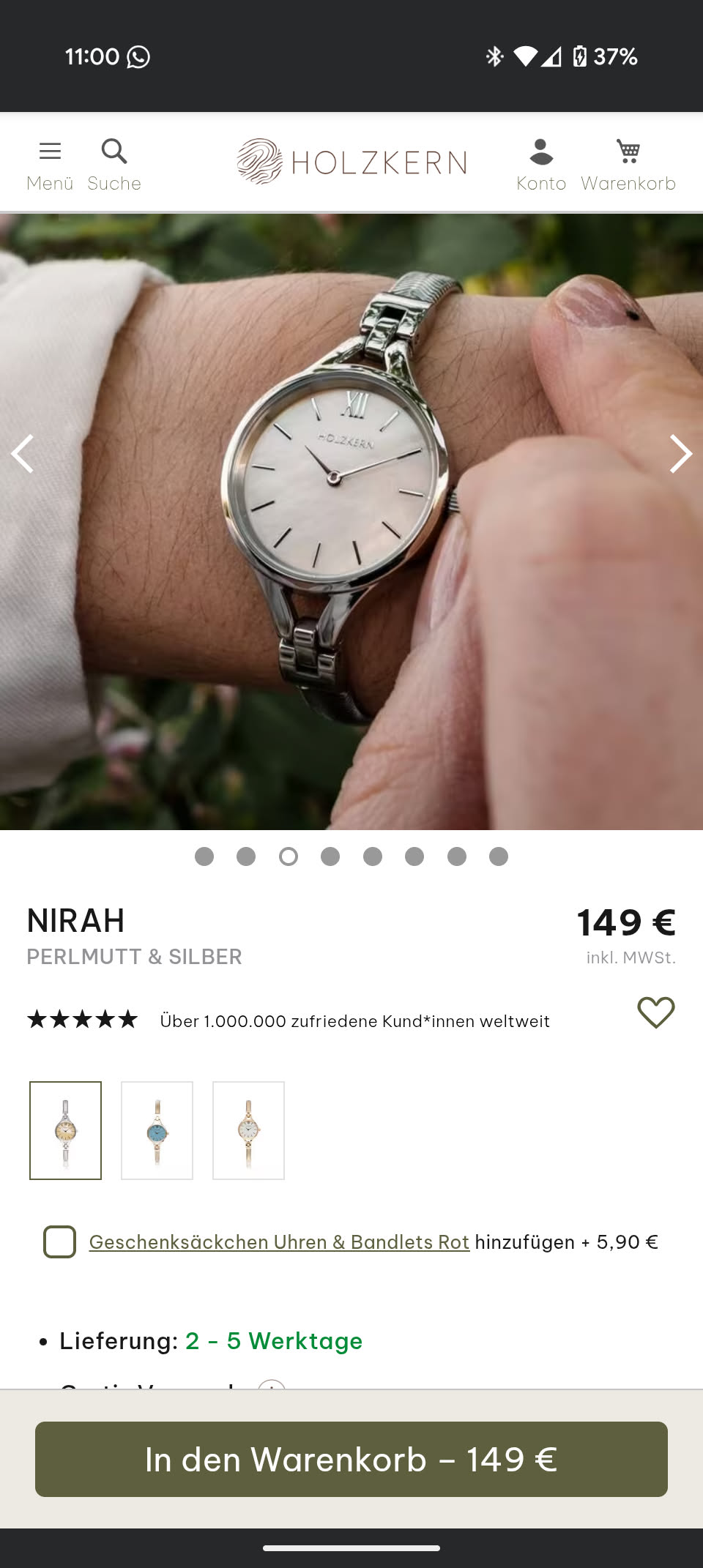Add Nirah to wishlist heart
703x1568 pixels.
[655, 1013]
